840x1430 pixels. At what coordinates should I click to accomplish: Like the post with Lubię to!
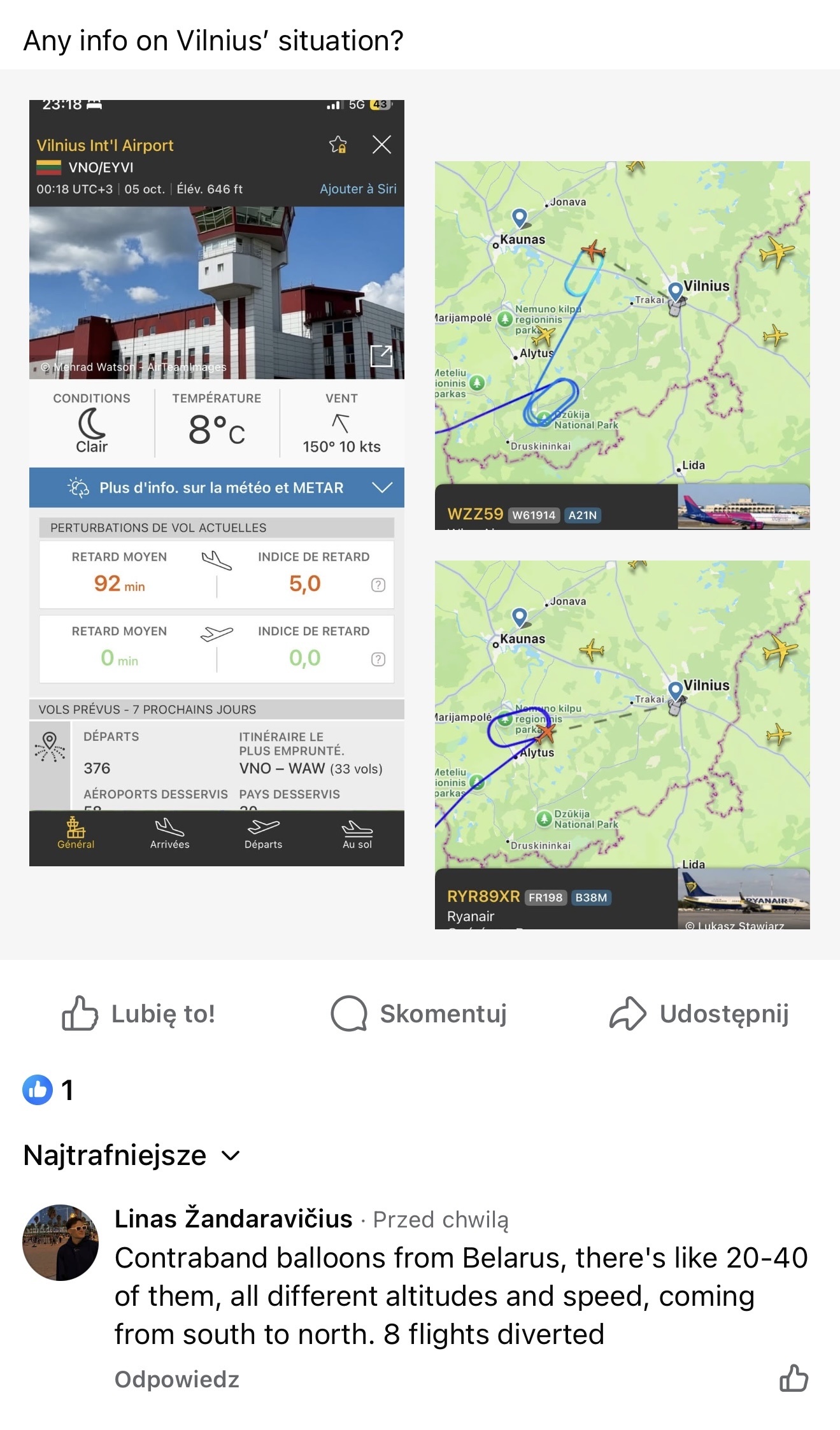pyautogui.click(x=139, y=1013)
